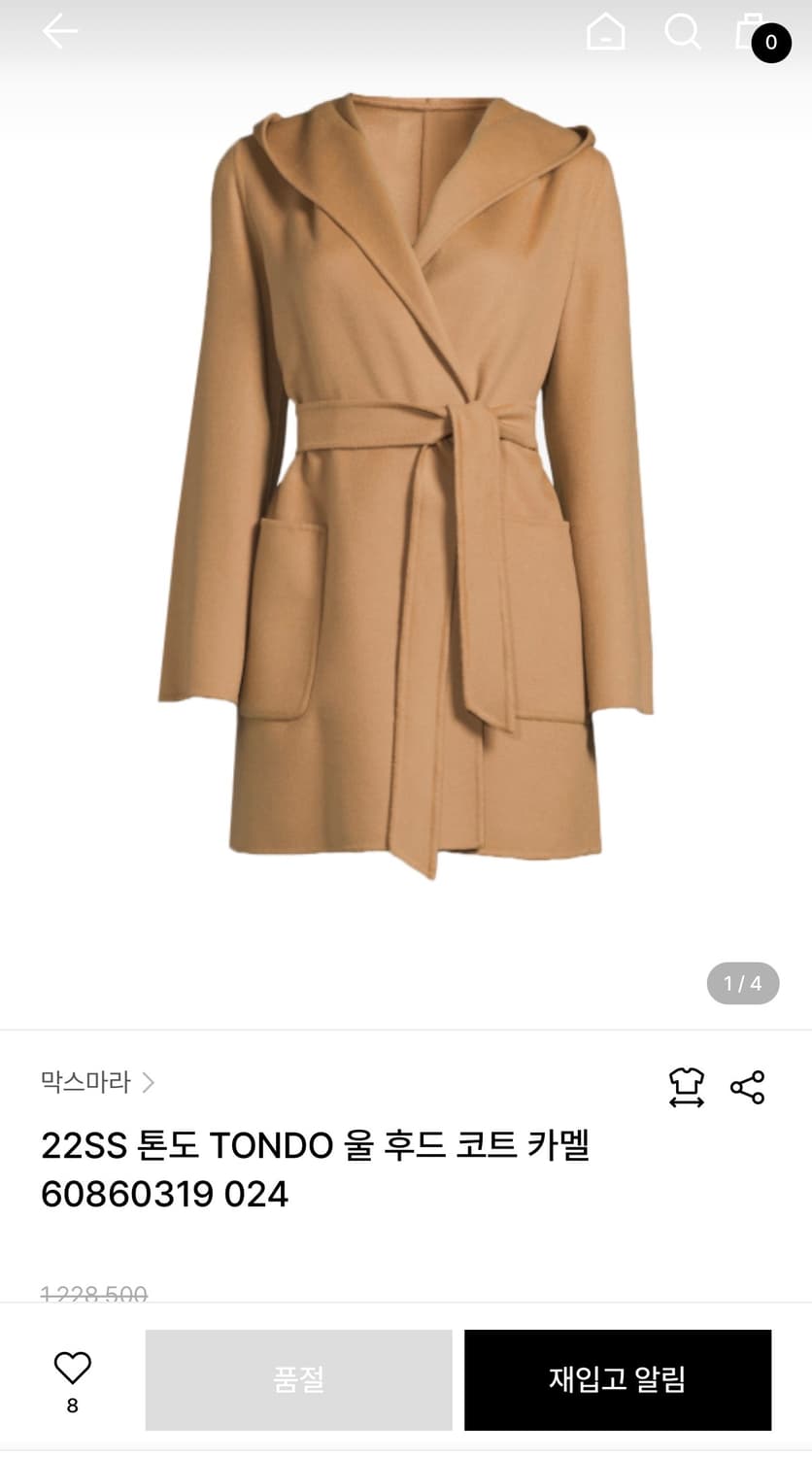Open the home screen icon
The image size is (812, 1457).
(x=605, y=30)
